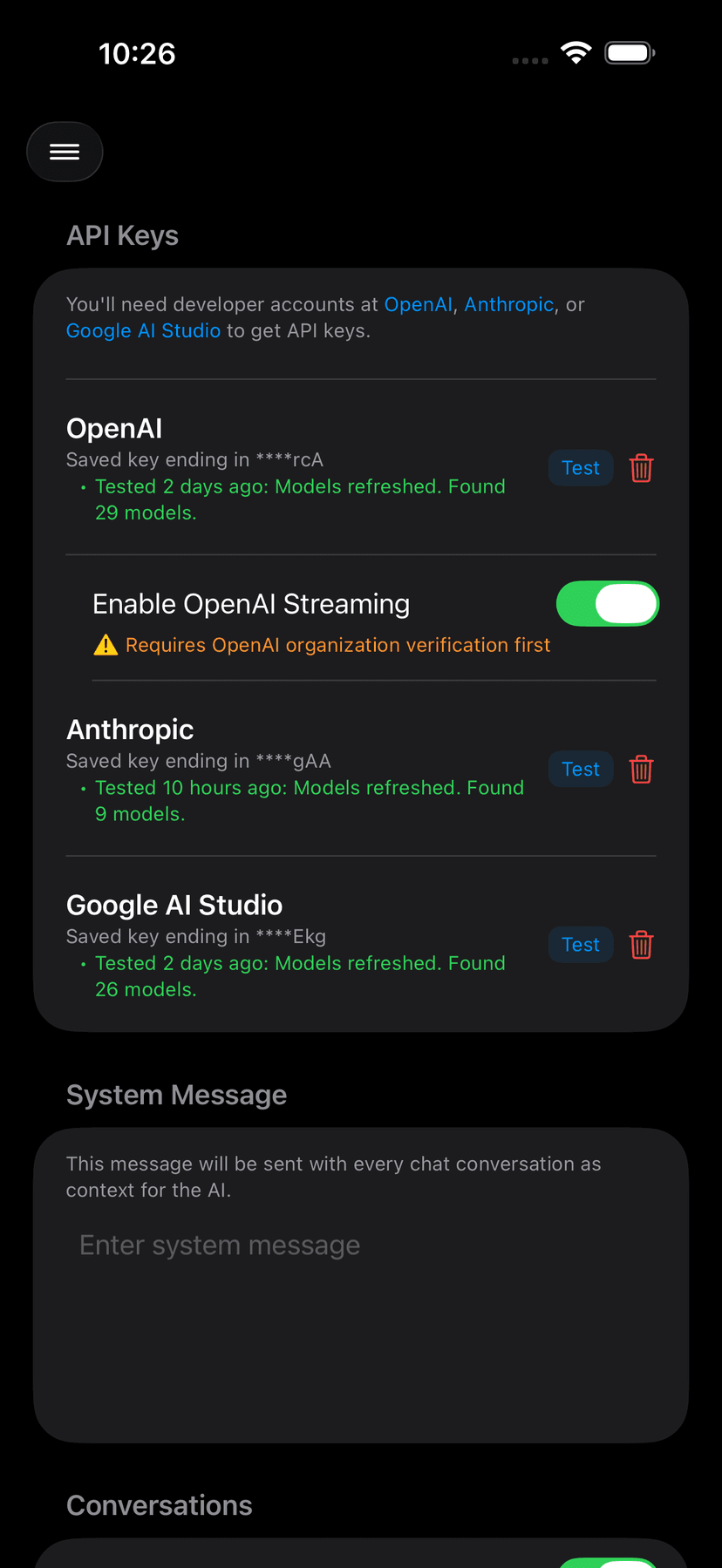Screen dimensions: 722x1568
Task: Test the Anthropic API key
Action: [581, 769]
